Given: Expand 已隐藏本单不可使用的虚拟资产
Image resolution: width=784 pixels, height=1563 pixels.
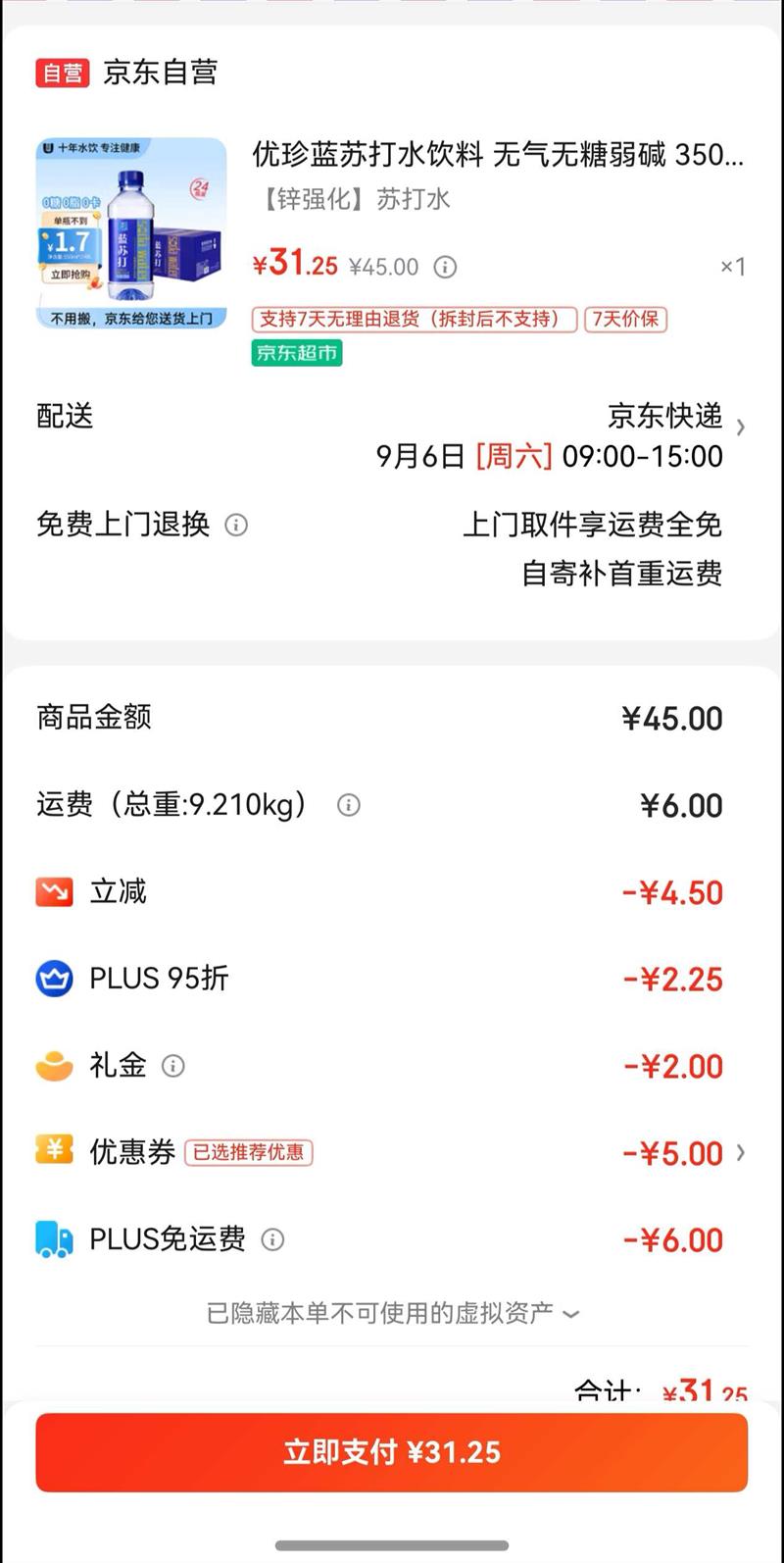Looking at the screenshot, I should click(392, 1313).
